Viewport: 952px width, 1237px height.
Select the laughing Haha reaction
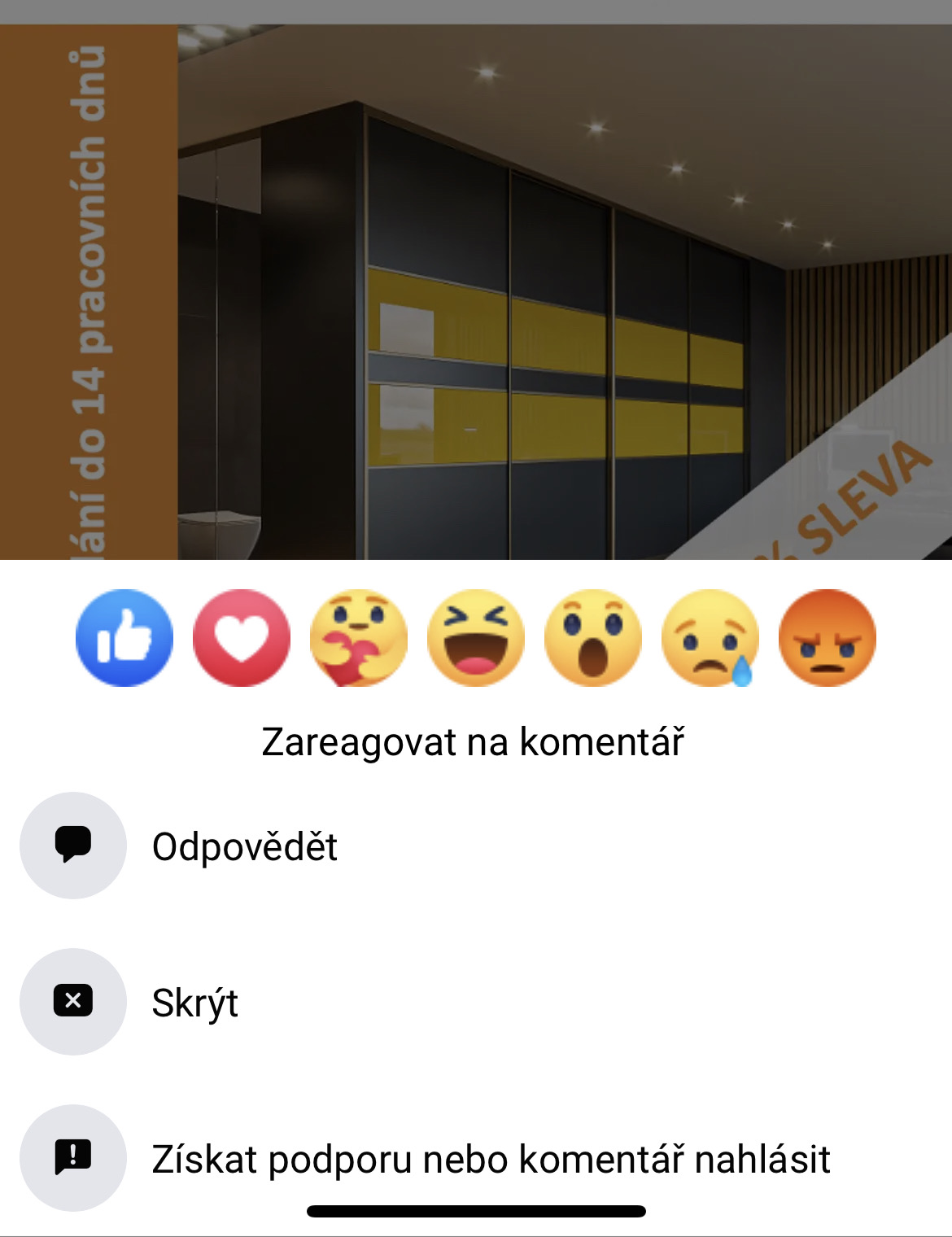point(476,637)
